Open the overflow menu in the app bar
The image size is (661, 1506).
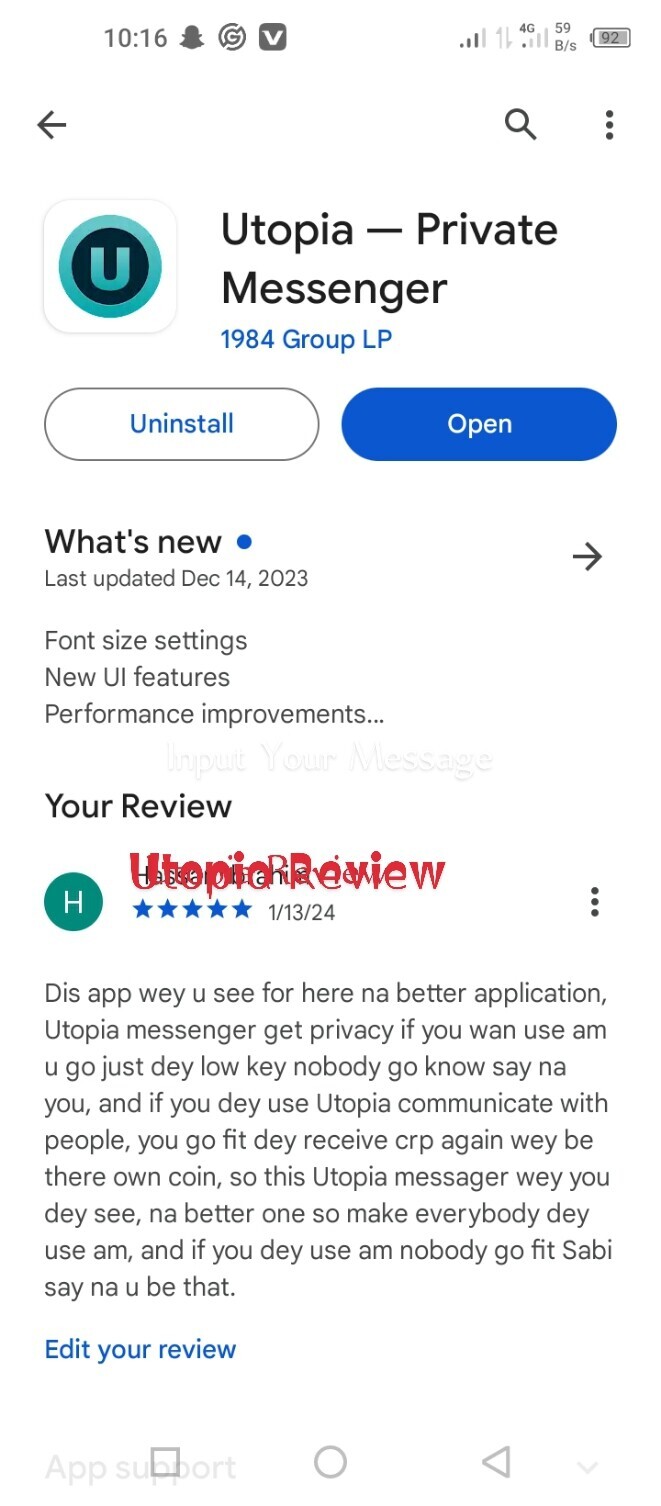pos(609,125)
